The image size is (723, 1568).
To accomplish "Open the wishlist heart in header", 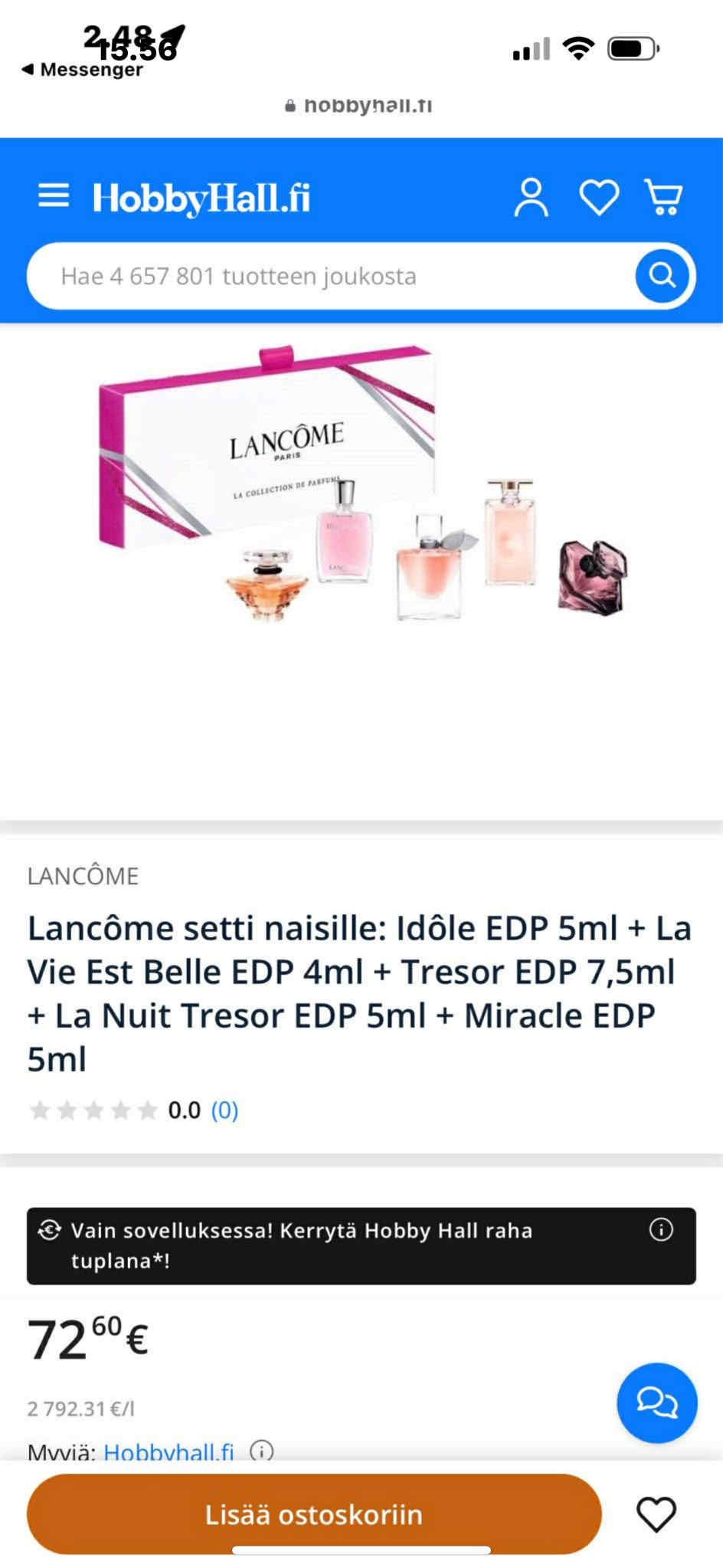I will coord(598,198).
